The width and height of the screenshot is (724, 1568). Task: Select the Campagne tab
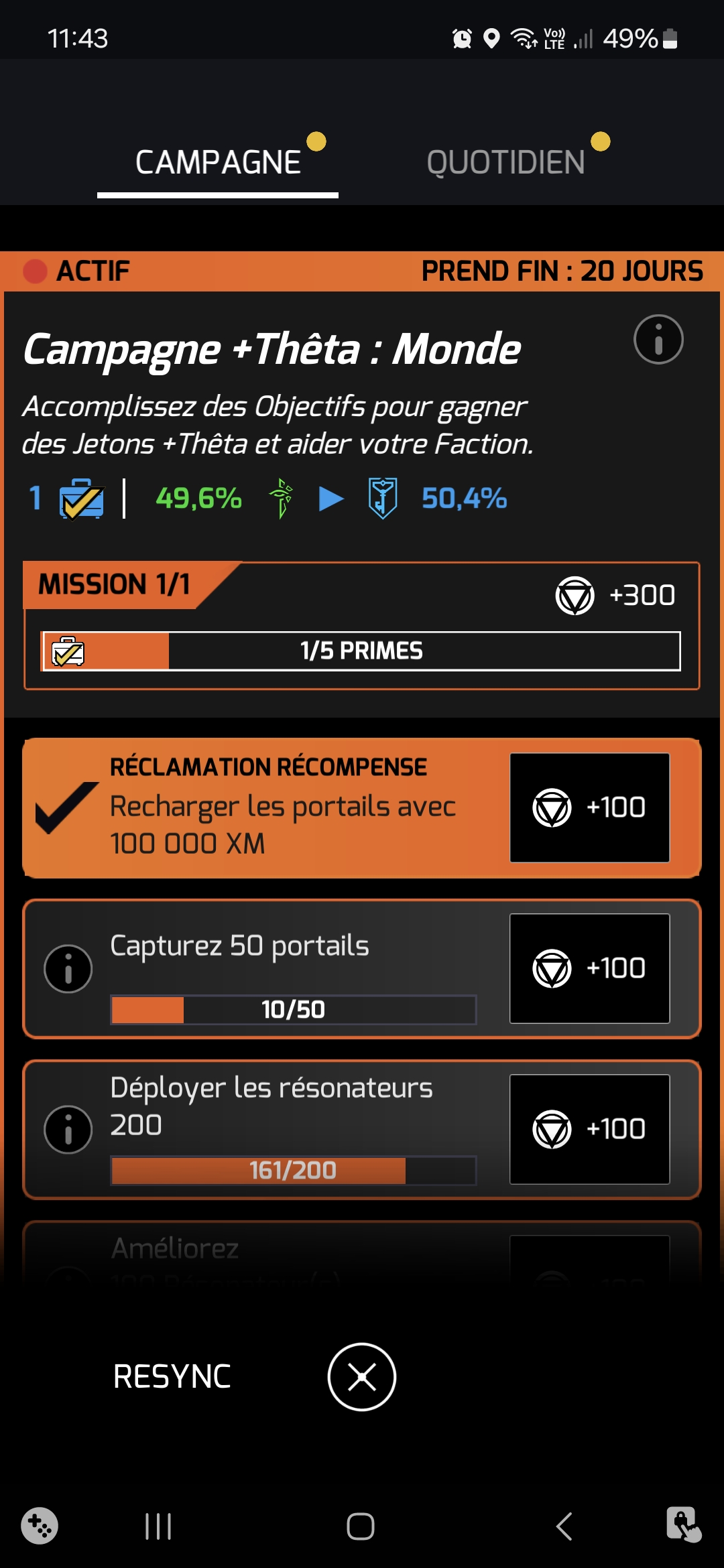click(x=218, y=163)
